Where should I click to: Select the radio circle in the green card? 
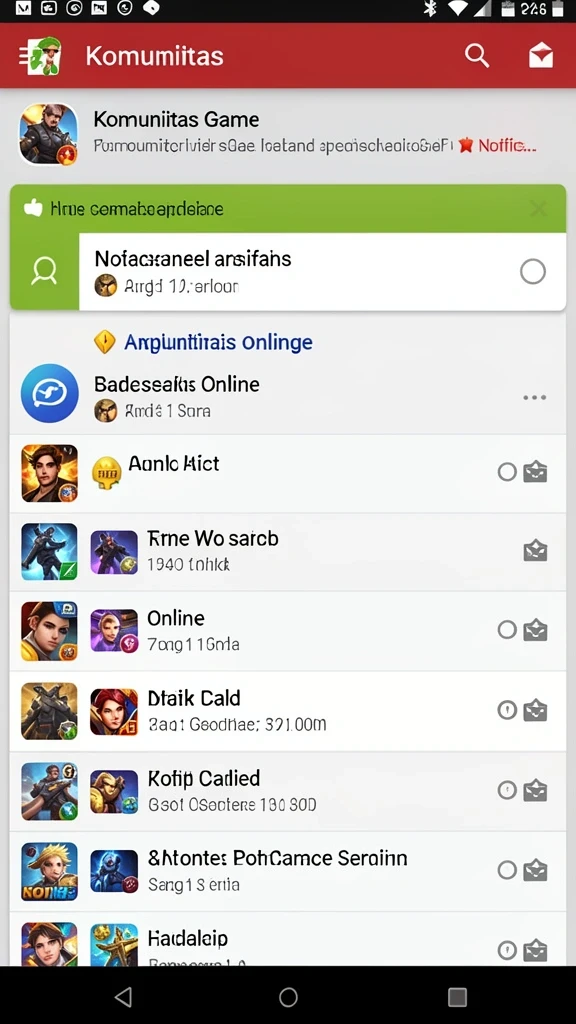(x=533, y=271)
